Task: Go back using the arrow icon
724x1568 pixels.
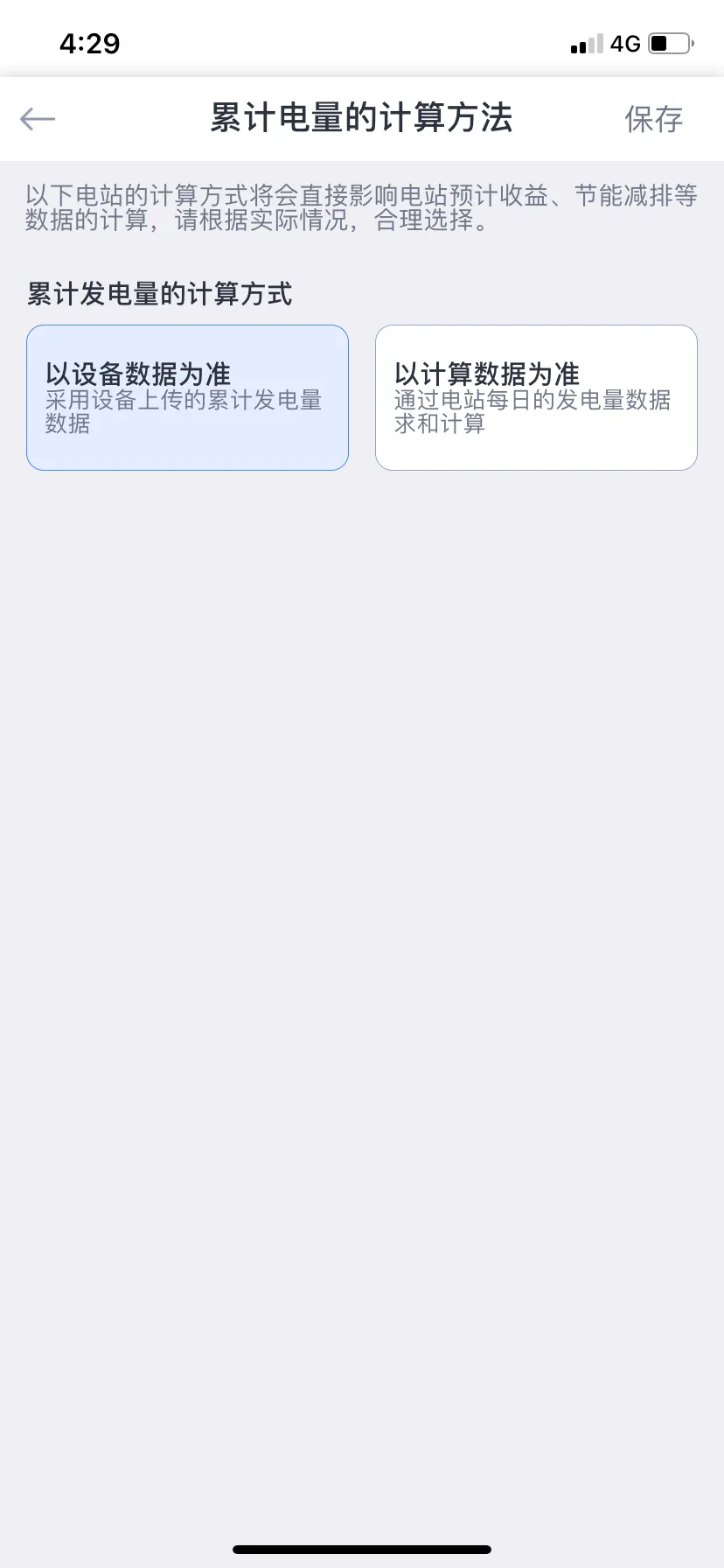Action: click(x=38, y=119)
